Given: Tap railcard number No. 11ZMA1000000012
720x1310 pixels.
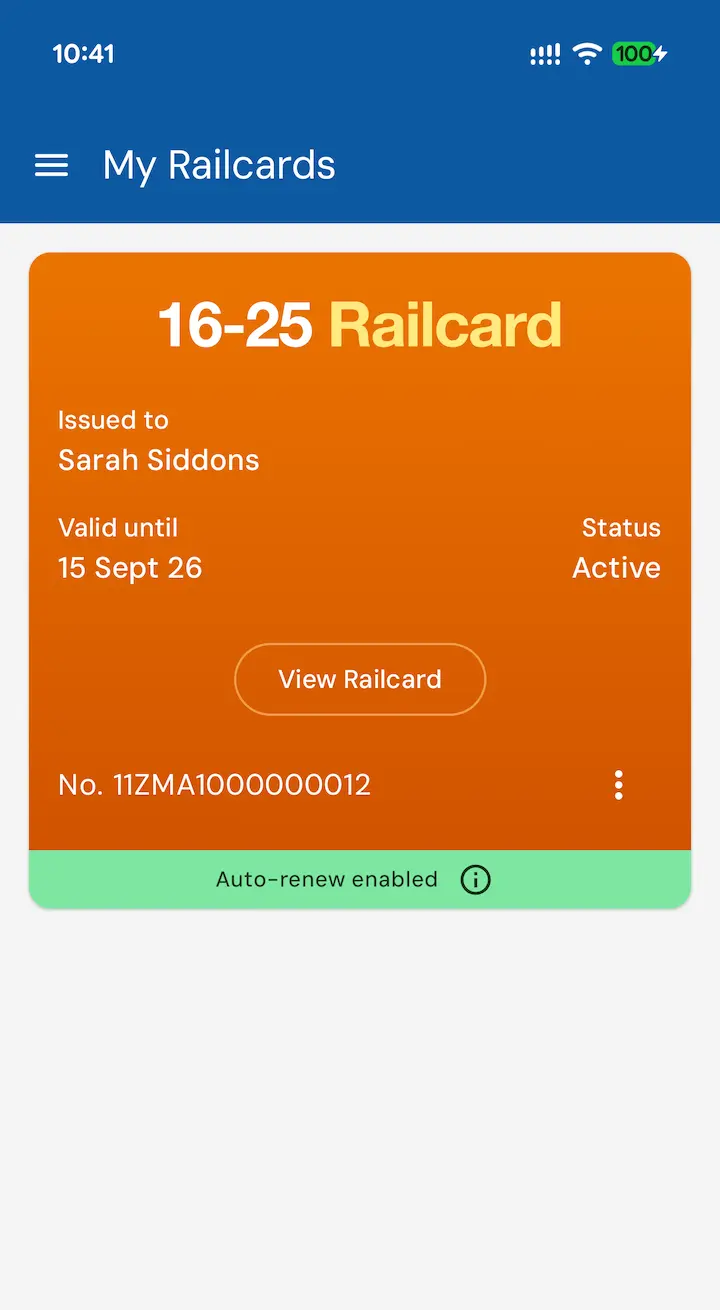Looking at the screenshot, I should (x=214, y=785).
